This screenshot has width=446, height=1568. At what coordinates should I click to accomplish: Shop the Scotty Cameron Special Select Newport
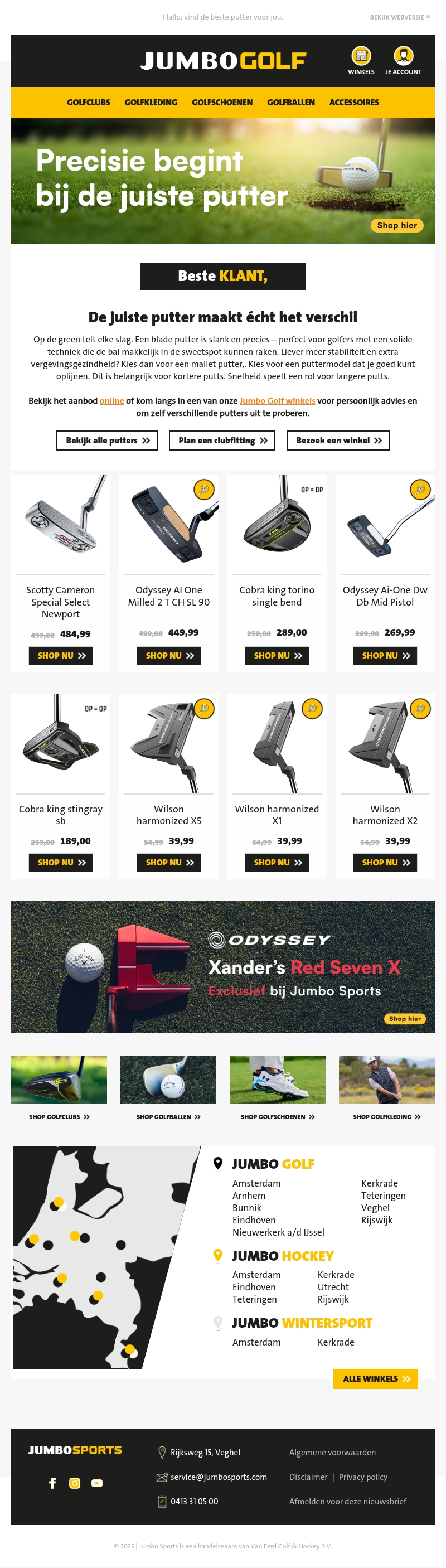[x=61, y=656]
